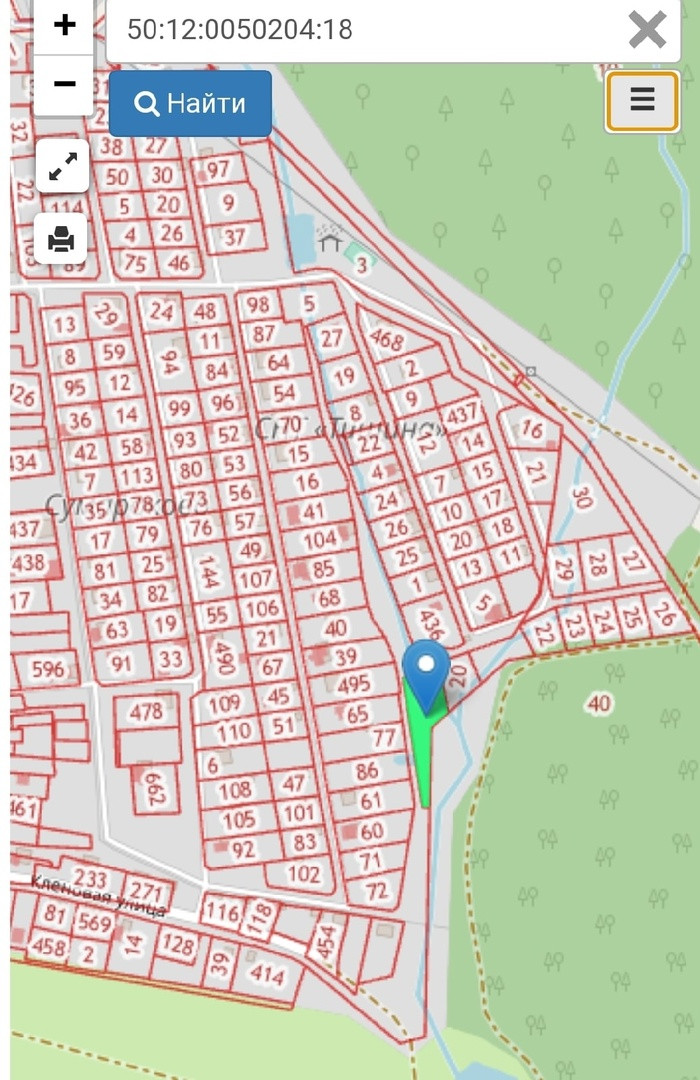Open the hamburger layers menu
The image size is (700, 1080).
click(x=642, y=99)
